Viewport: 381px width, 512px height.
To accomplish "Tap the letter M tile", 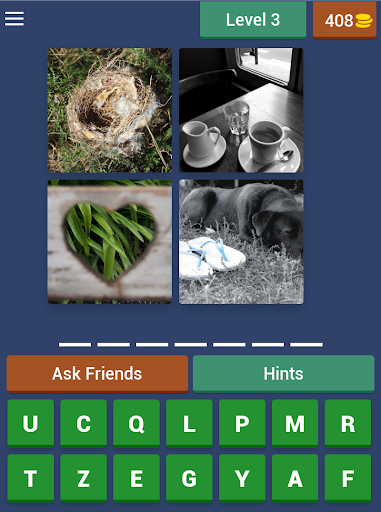I will tap(295, 423).
